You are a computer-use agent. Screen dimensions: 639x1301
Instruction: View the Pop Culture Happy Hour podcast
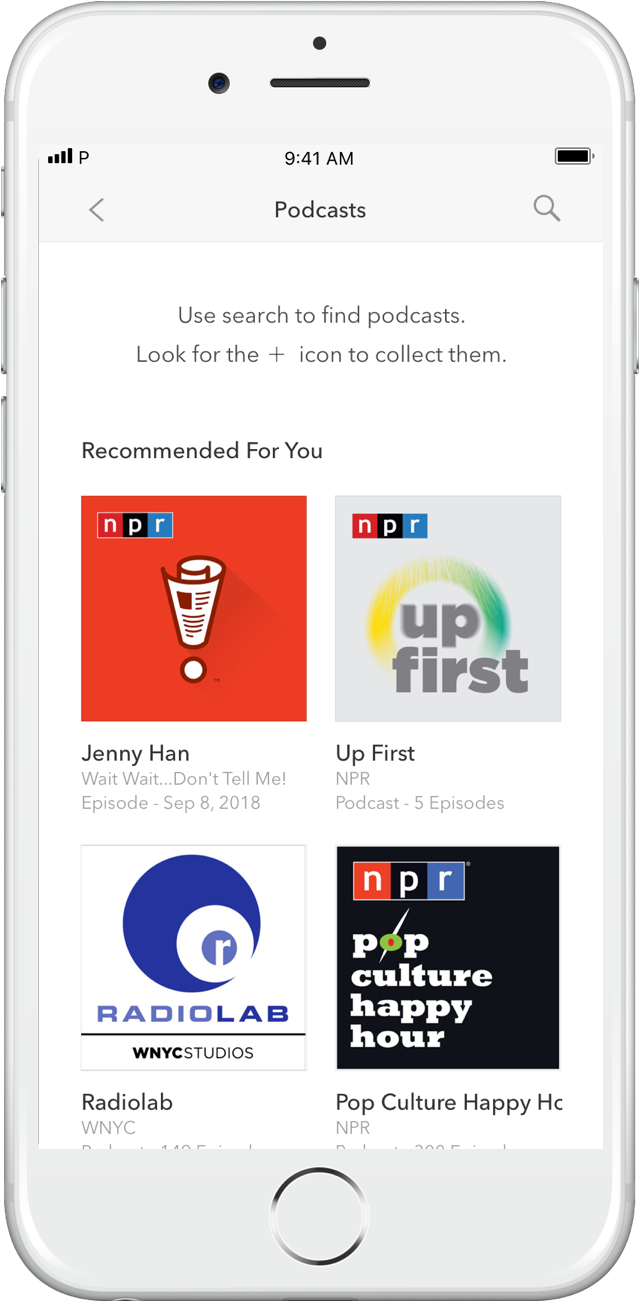(447, 958)
